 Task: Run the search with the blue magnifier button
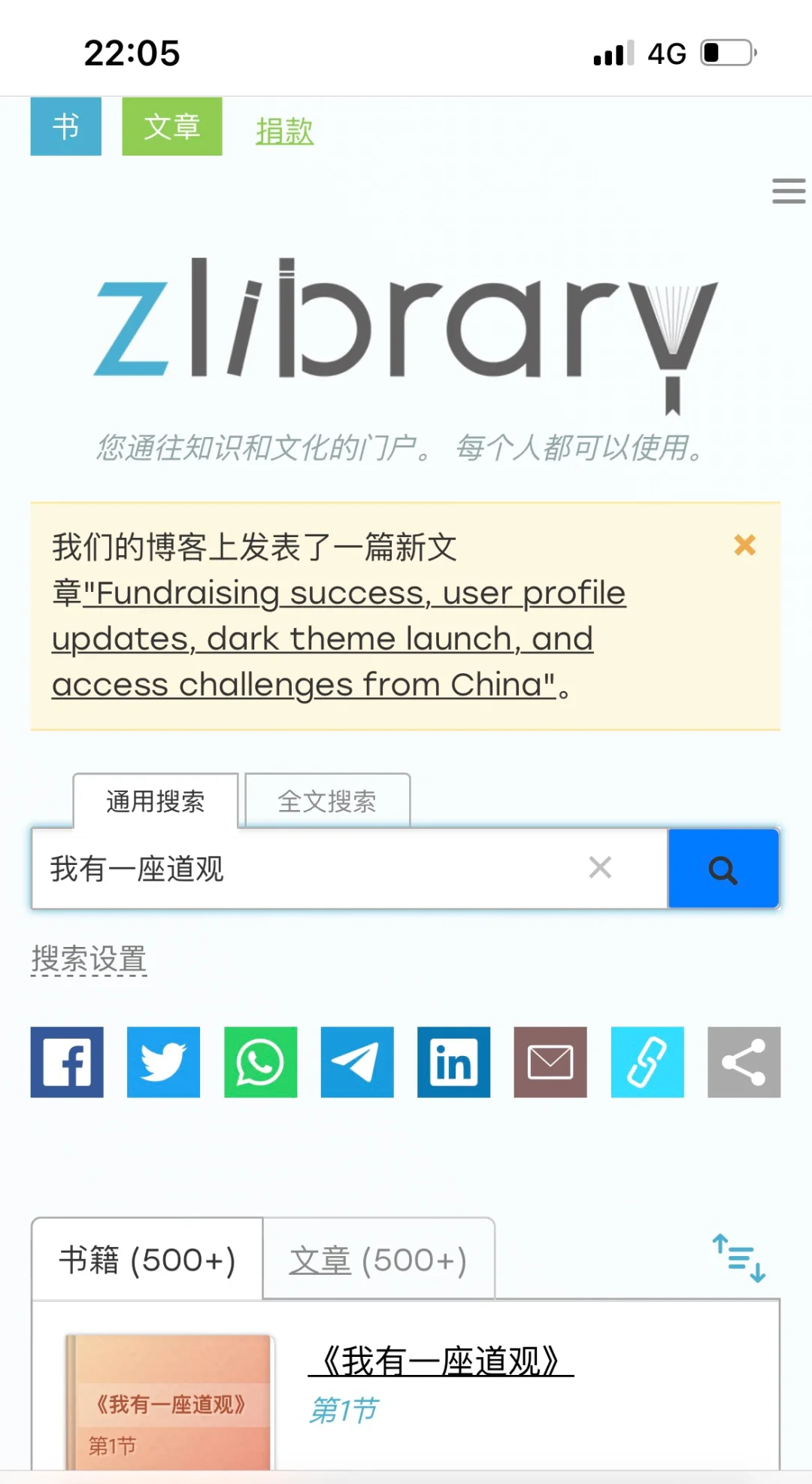click(x=723, y=869)
